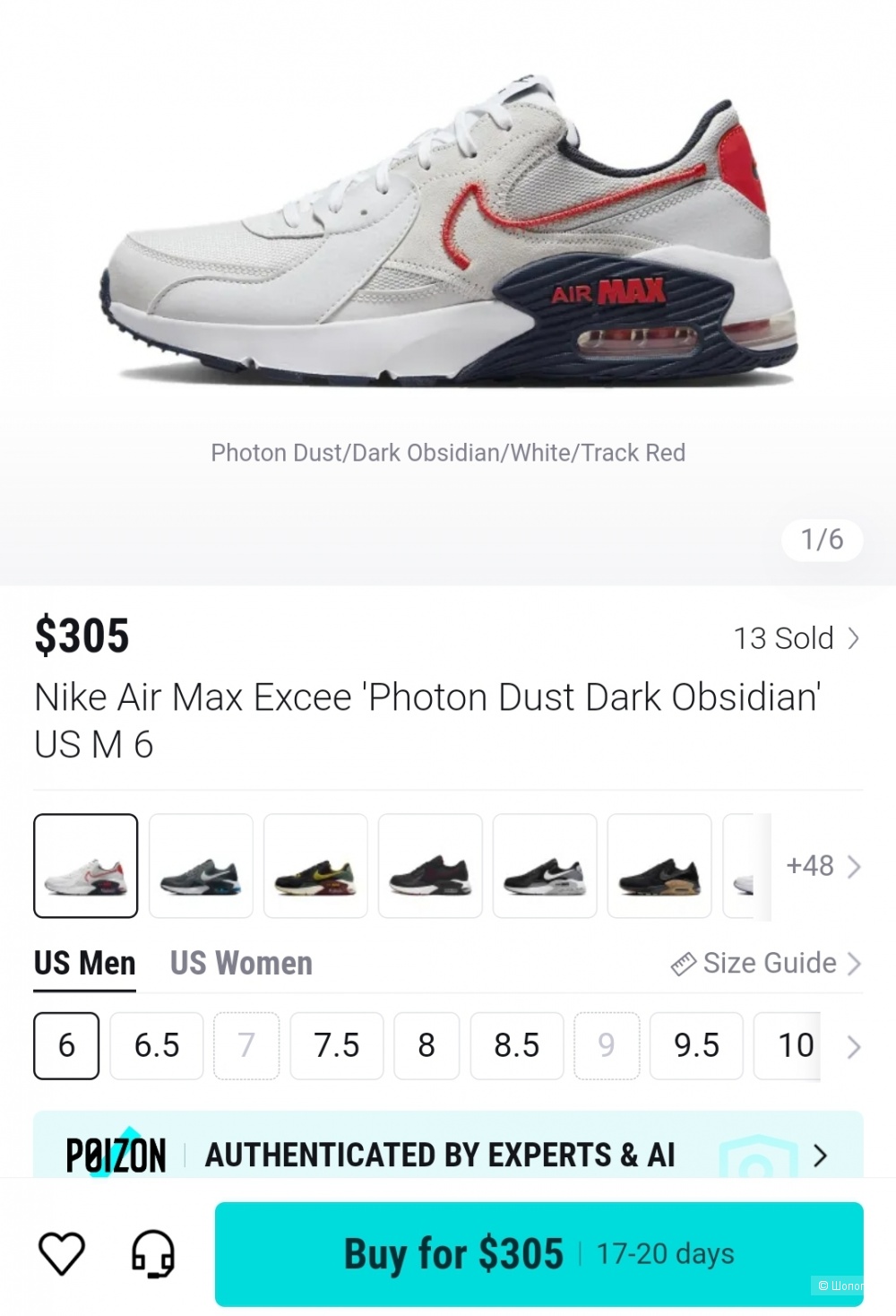This screenshot has height=1316, width=896.
Task: Select the black and white colorway thumbnail
Action: (x=545, y=866)
